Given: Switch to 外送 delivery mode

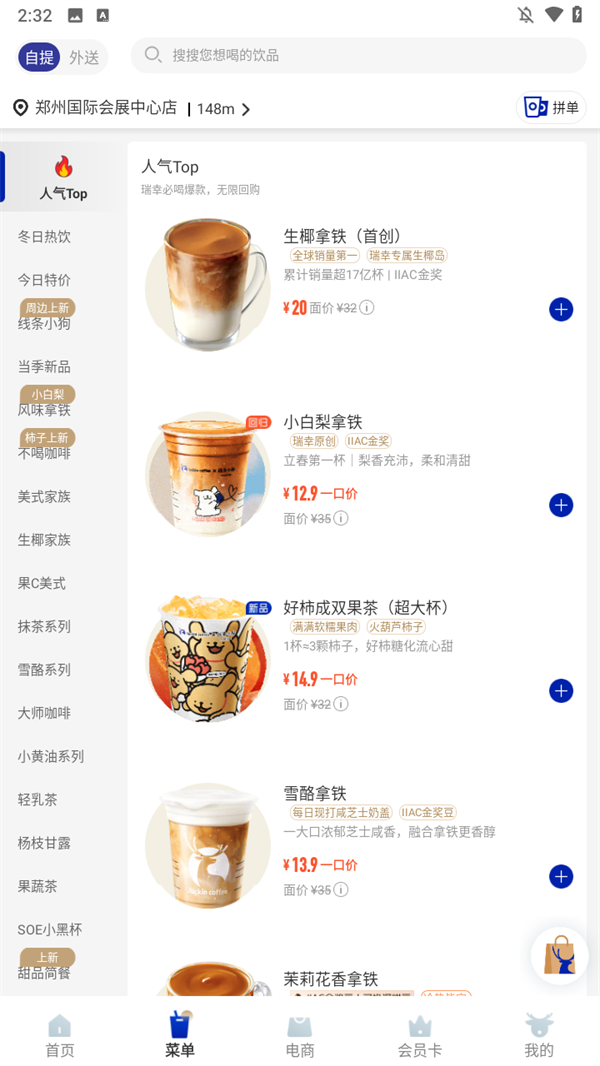Looking at the screenshot, I should [x=84, y=58].
